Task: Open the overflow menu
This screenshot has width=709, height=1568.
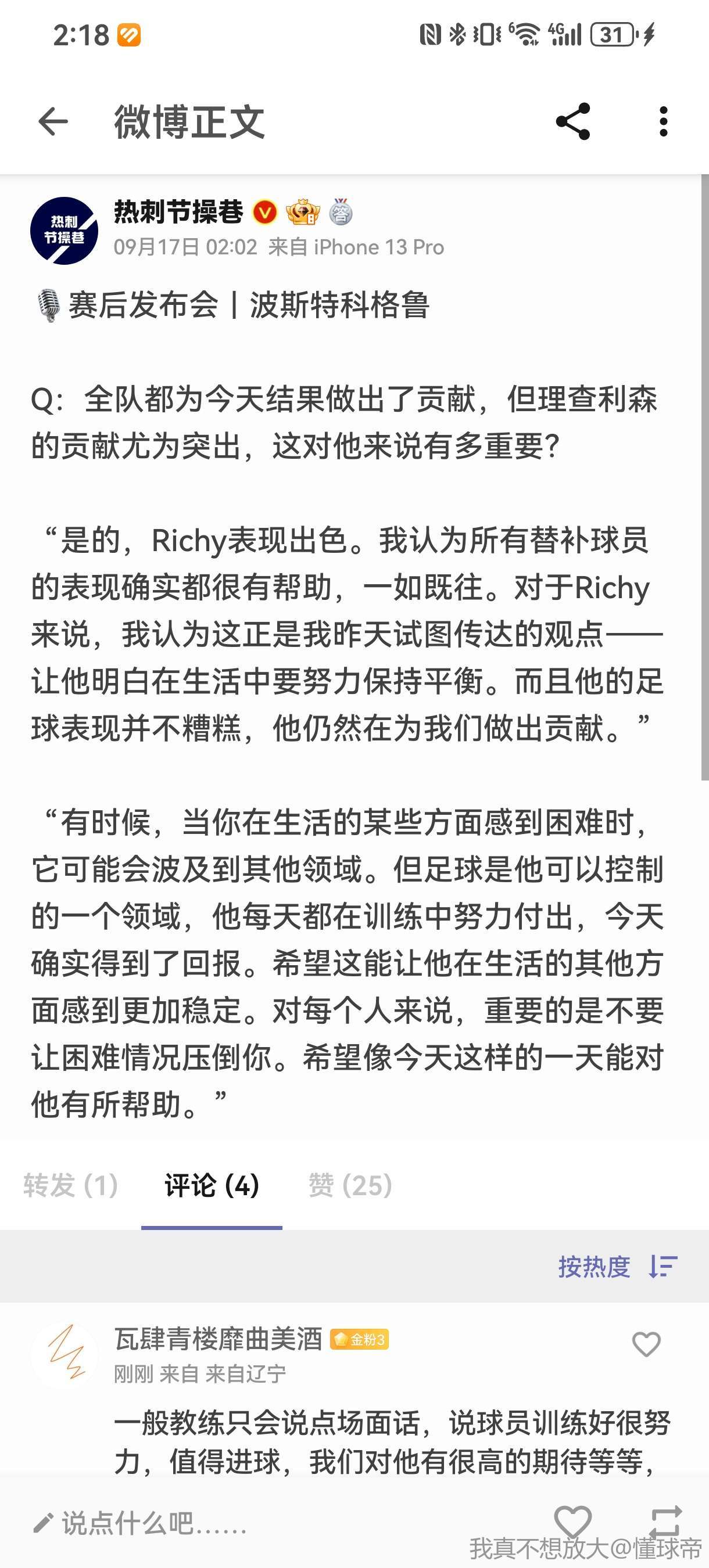Action: click(x=663, y=122)
